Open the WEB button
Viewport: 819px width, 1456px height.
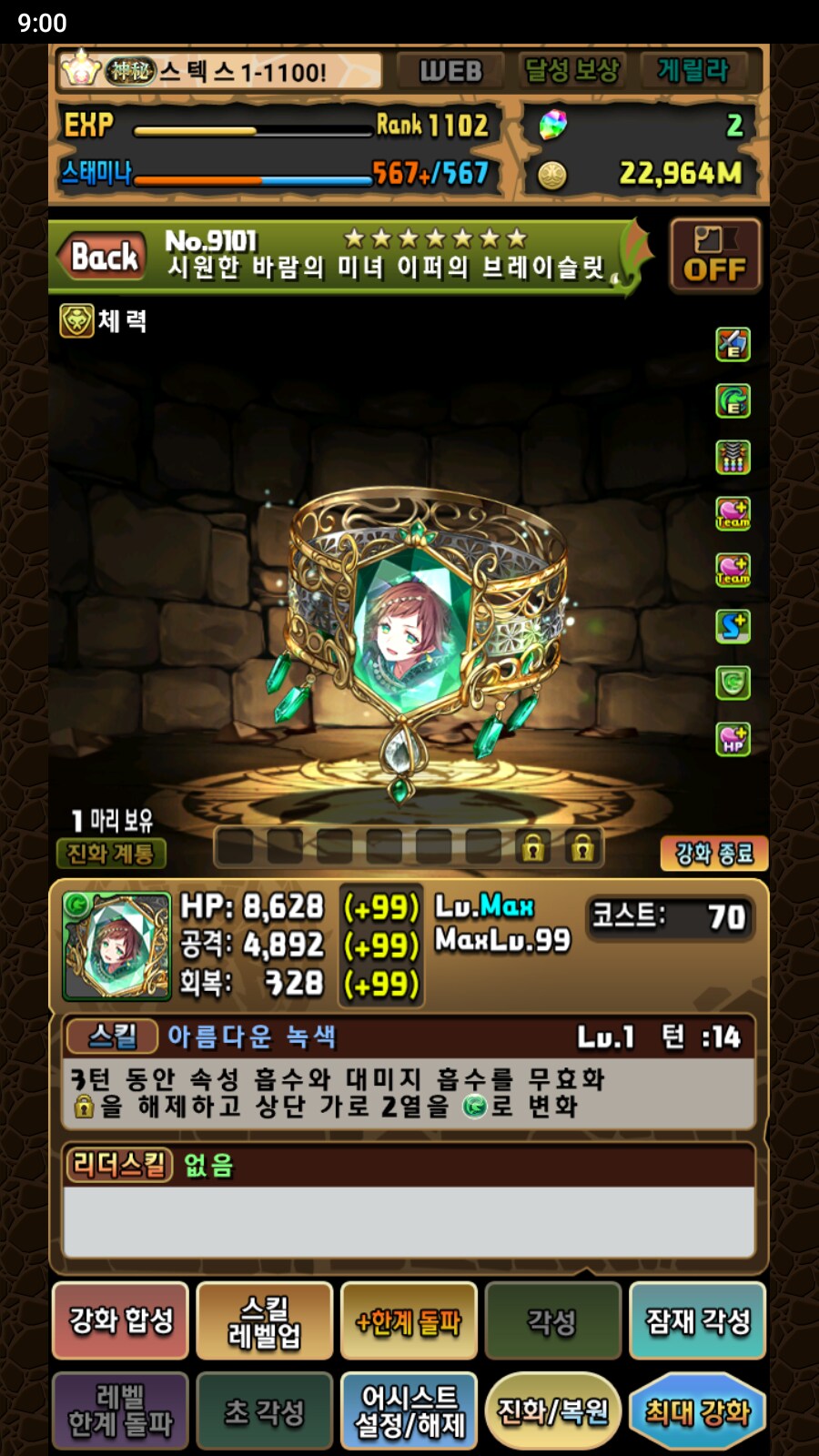[x=450, y=71]
